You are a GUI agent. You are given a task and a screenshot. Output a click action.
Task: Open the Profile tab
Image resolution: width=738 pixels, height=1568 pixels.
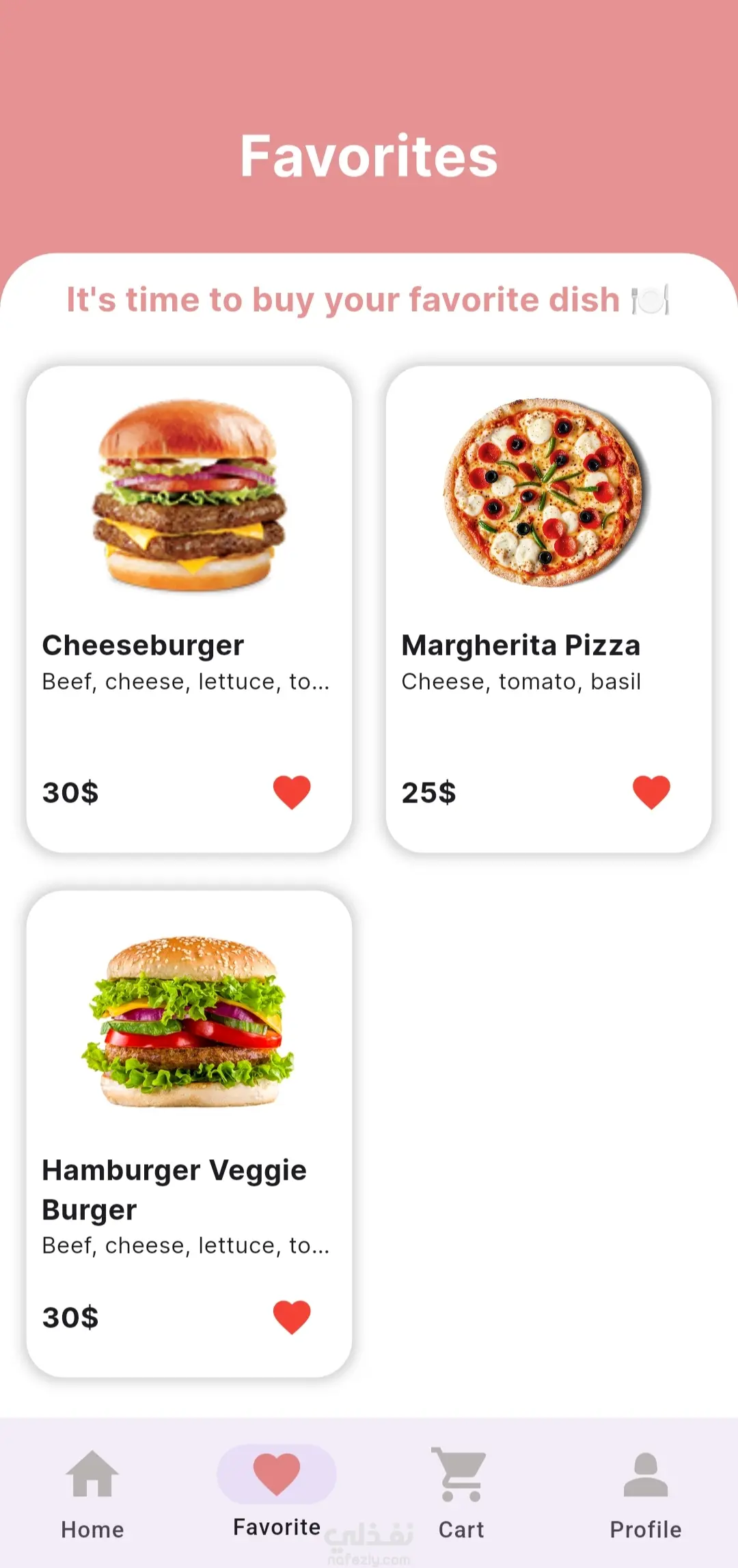(646, 1495)
